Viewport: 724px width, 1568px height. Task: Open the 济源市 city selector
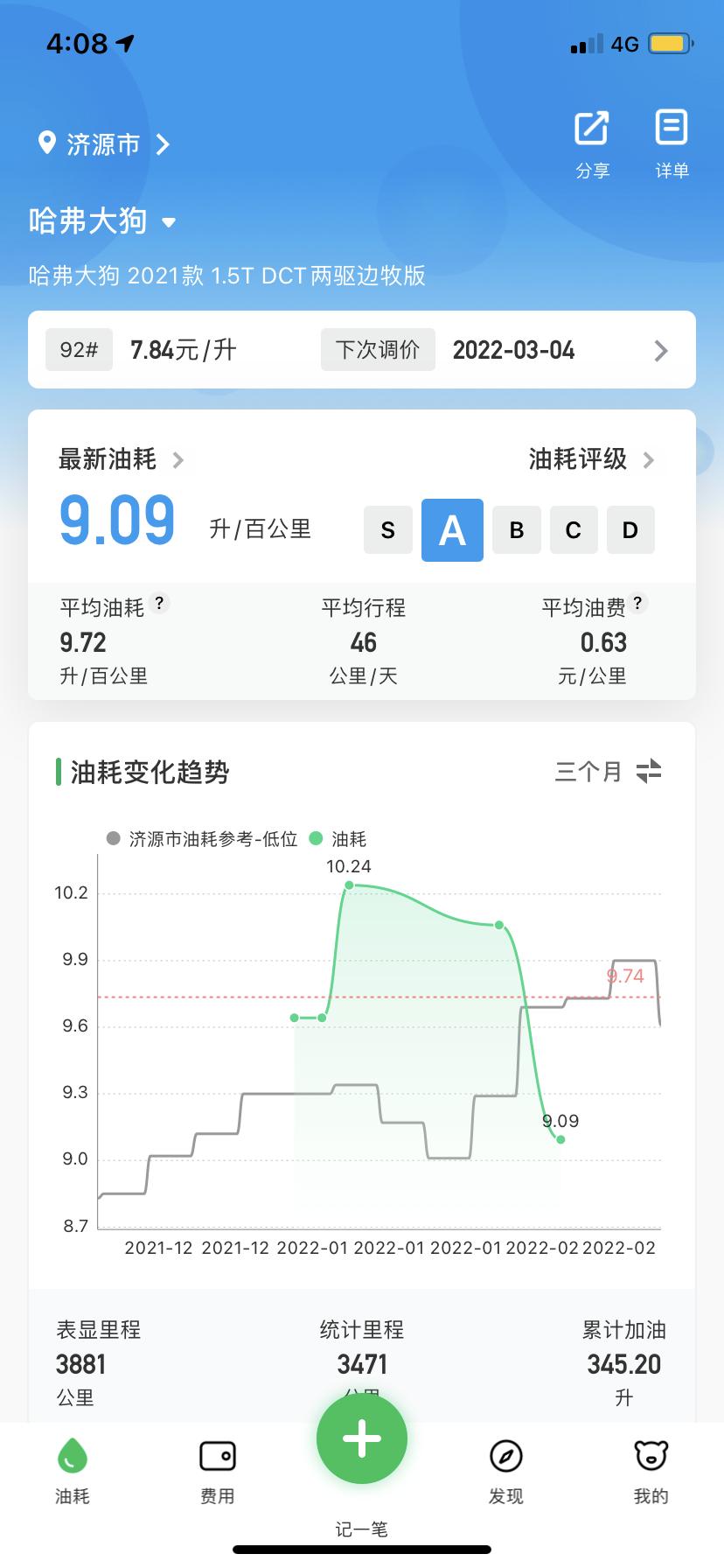point(103,143)
